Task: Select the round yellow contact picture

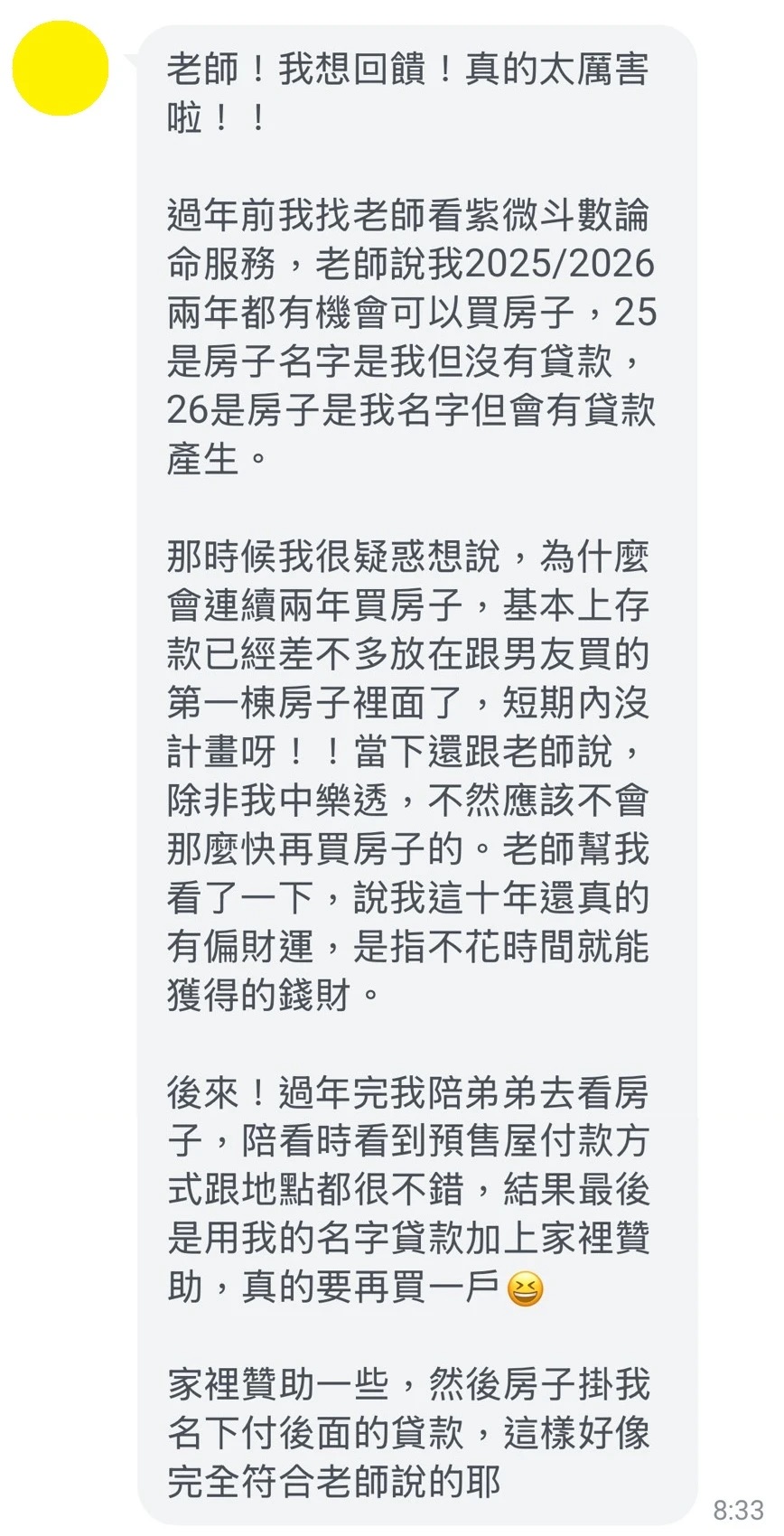Action: click(60, 69)
